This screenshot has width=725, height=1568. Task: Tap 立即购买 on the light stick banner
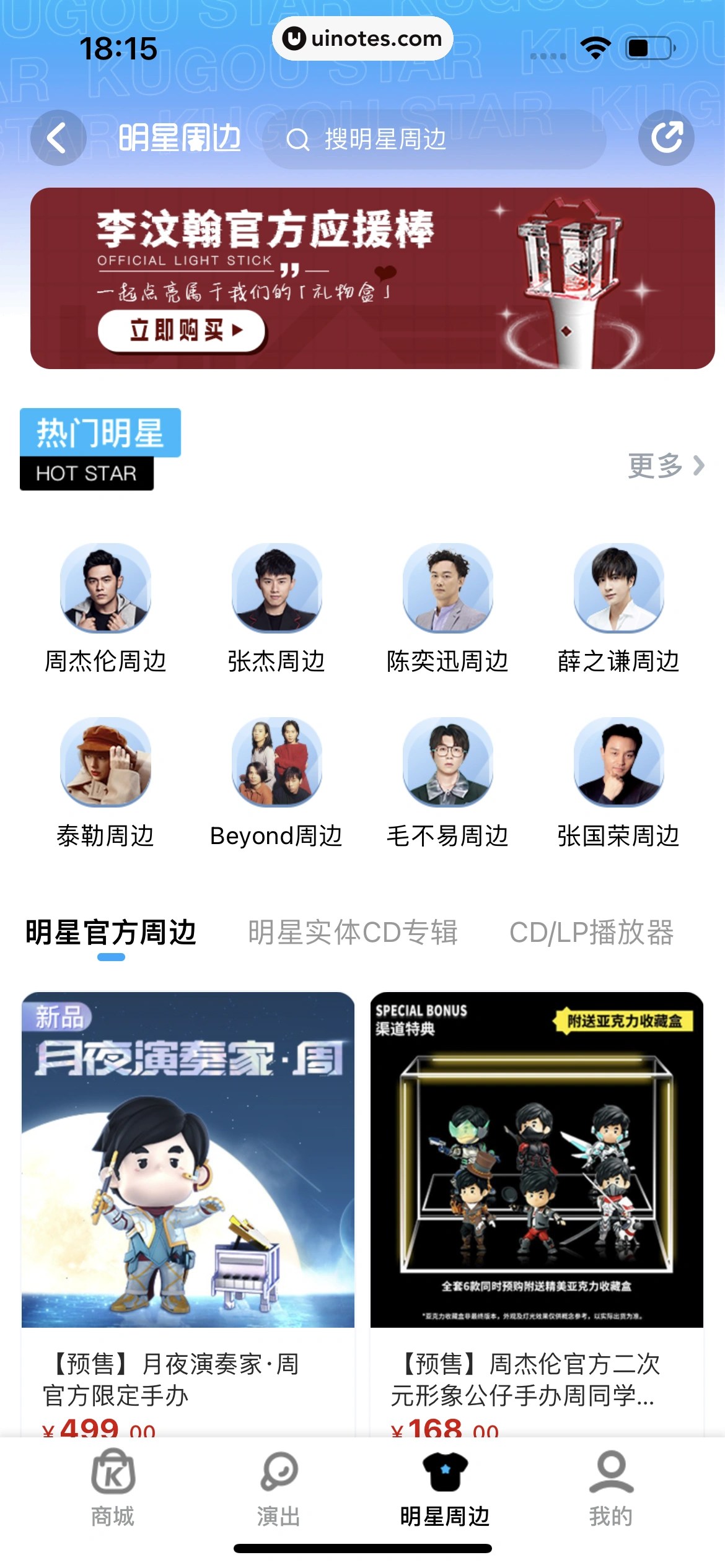(182, 331)
